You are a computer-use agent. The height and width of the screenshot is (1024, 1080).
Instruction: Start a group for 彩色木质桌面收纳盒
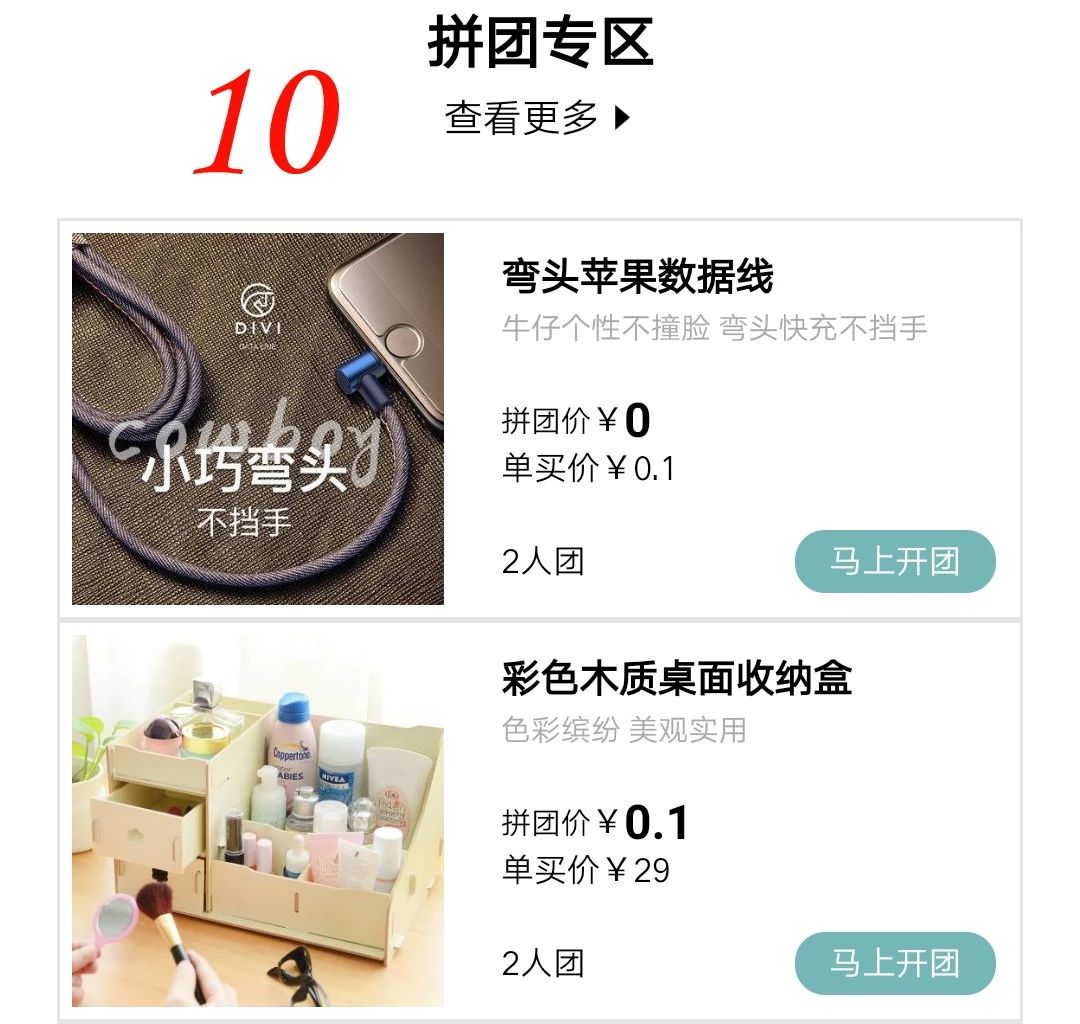895,964
